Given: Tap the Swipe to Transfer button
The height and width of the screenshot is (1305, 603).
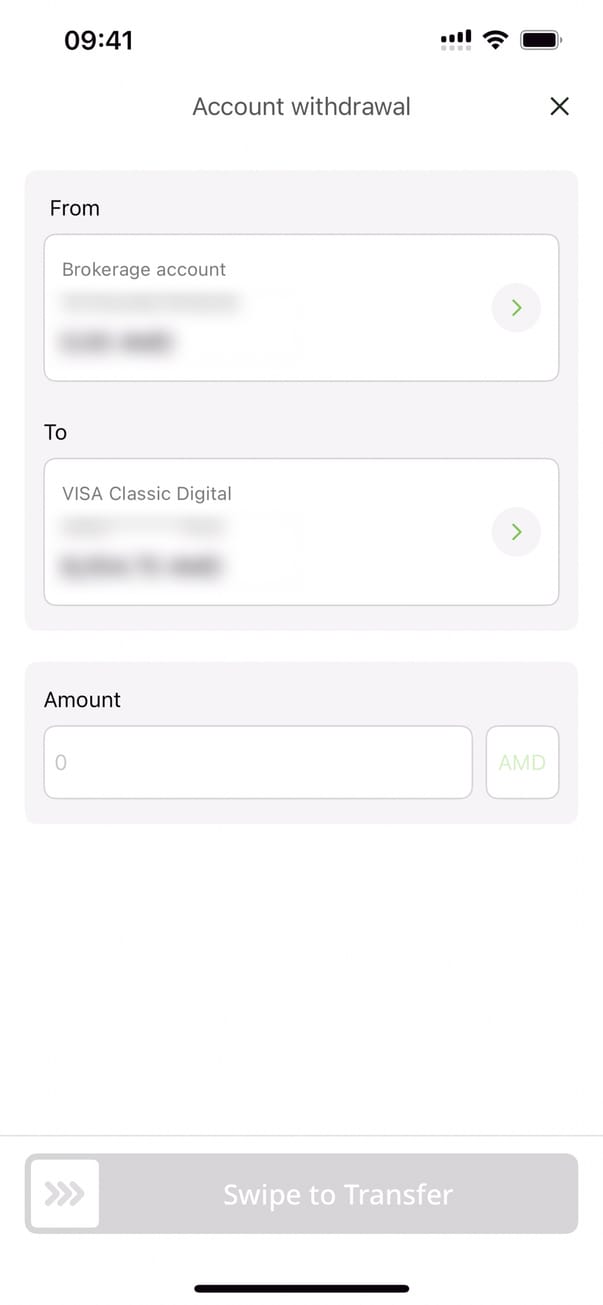Looking at the screenshot, I should coord(66,1193).
